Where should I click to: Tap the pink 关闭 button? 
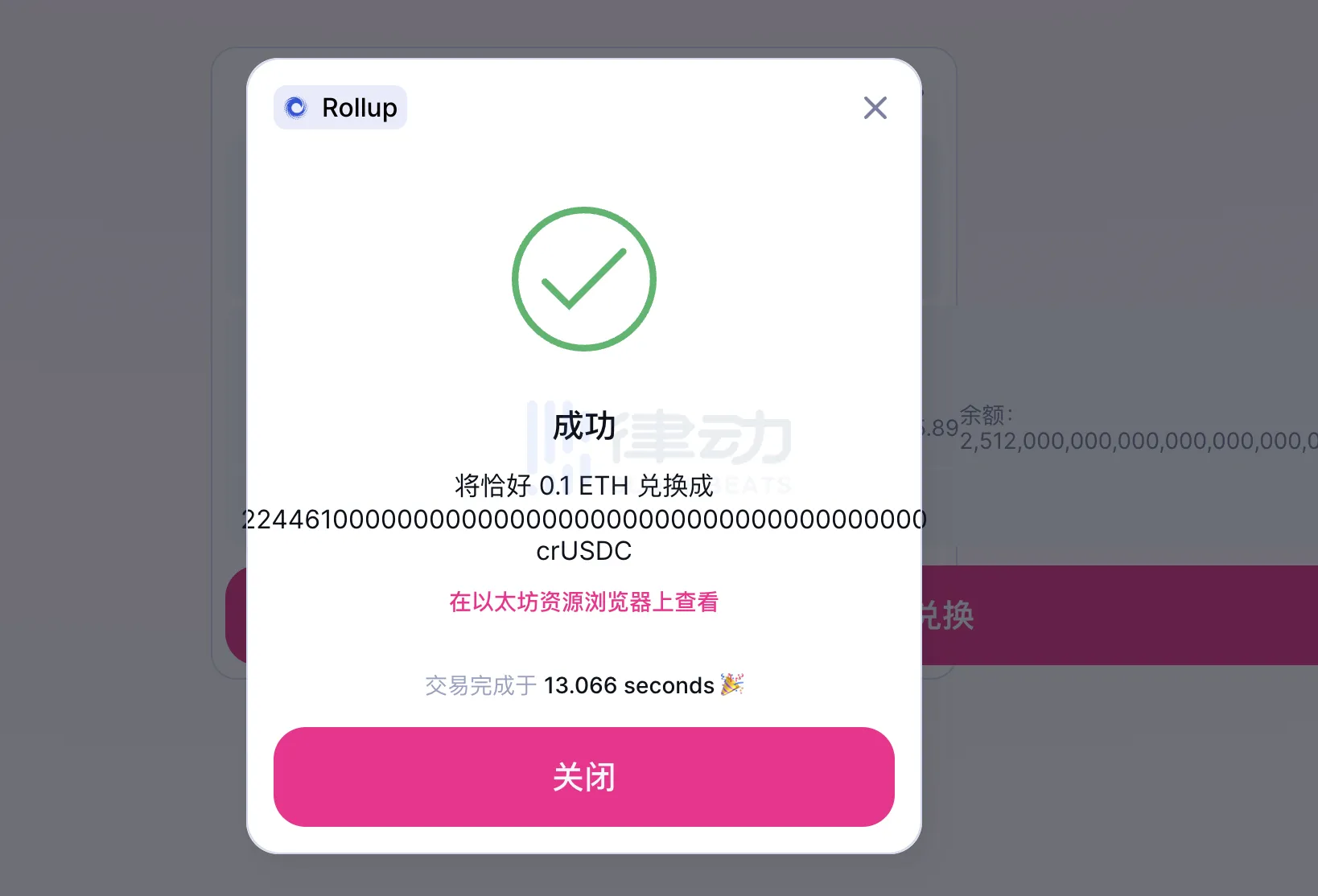point(583,776)
